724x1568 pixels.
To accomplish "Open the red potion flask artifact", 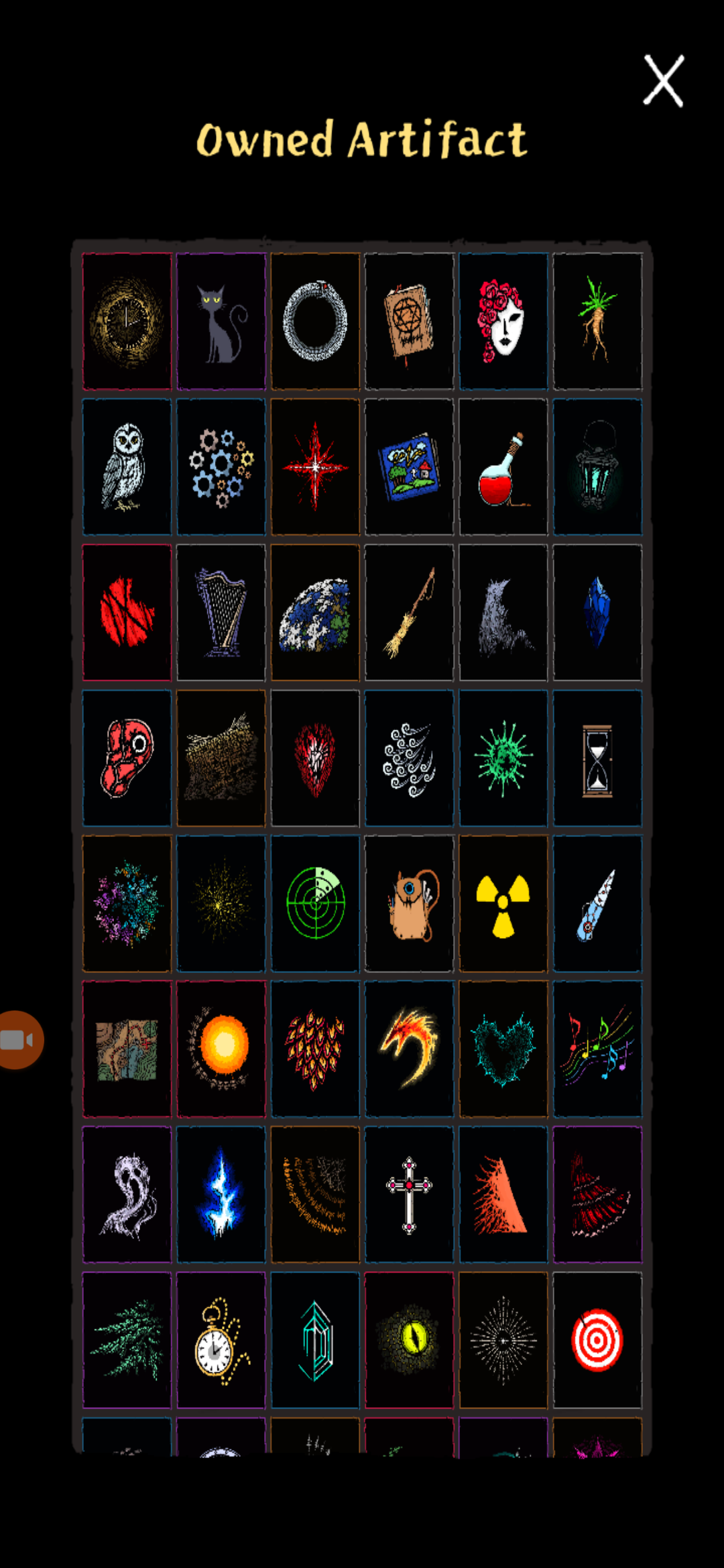I will 503,467.
